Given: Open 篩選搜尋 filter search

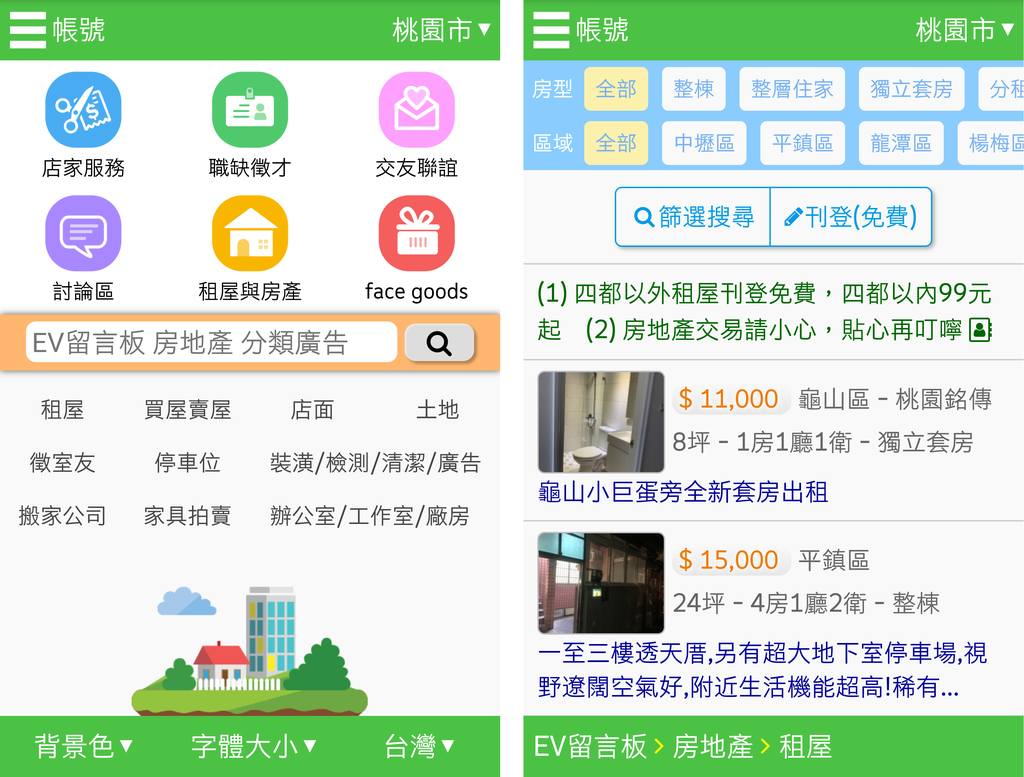Looking at the screenshot, I should pyautogui.click(x=694, y=217).
